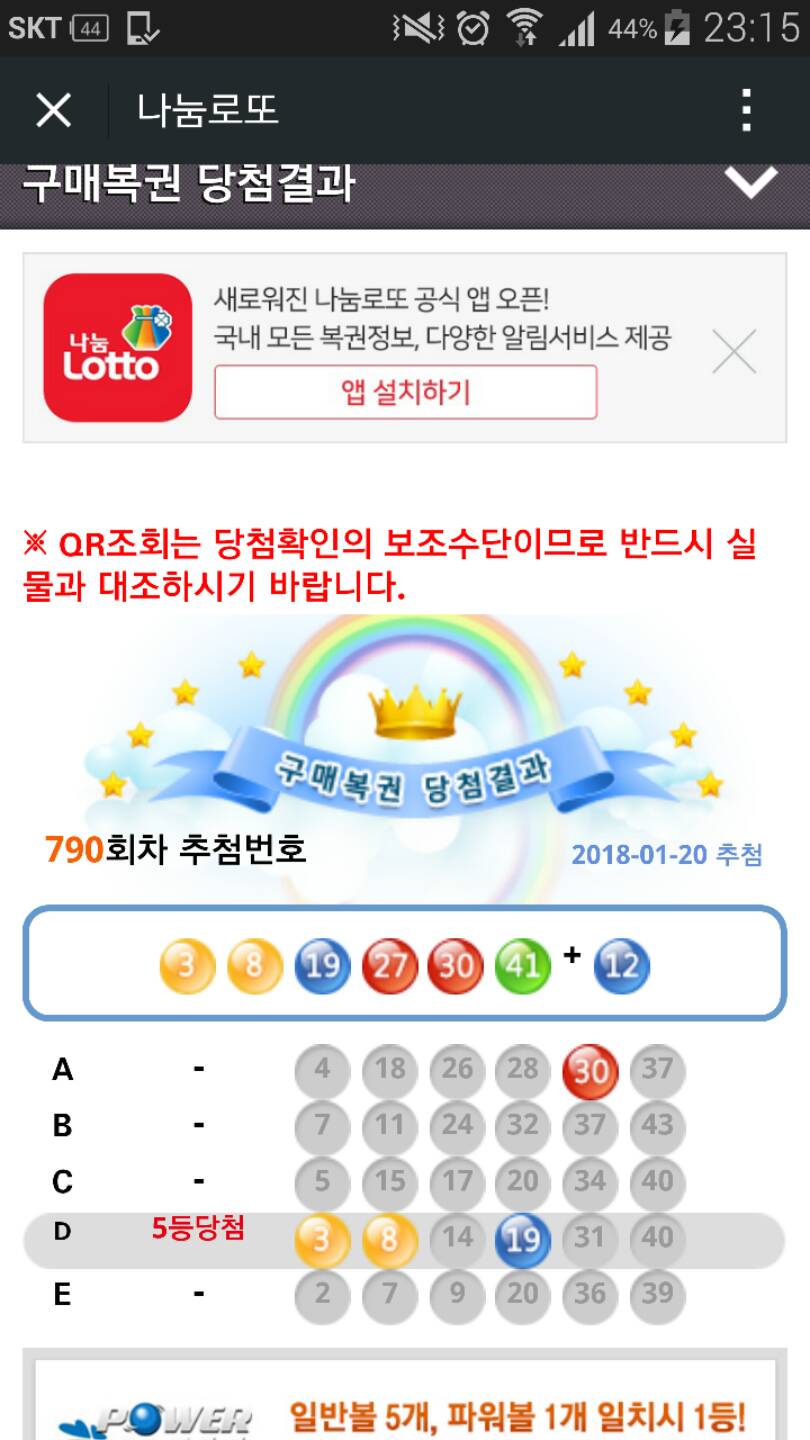This screenshot has height=1440, width=810.
Task: Expand the 구매복권 당첨결과 header chevron
Action: coord(750,183)
